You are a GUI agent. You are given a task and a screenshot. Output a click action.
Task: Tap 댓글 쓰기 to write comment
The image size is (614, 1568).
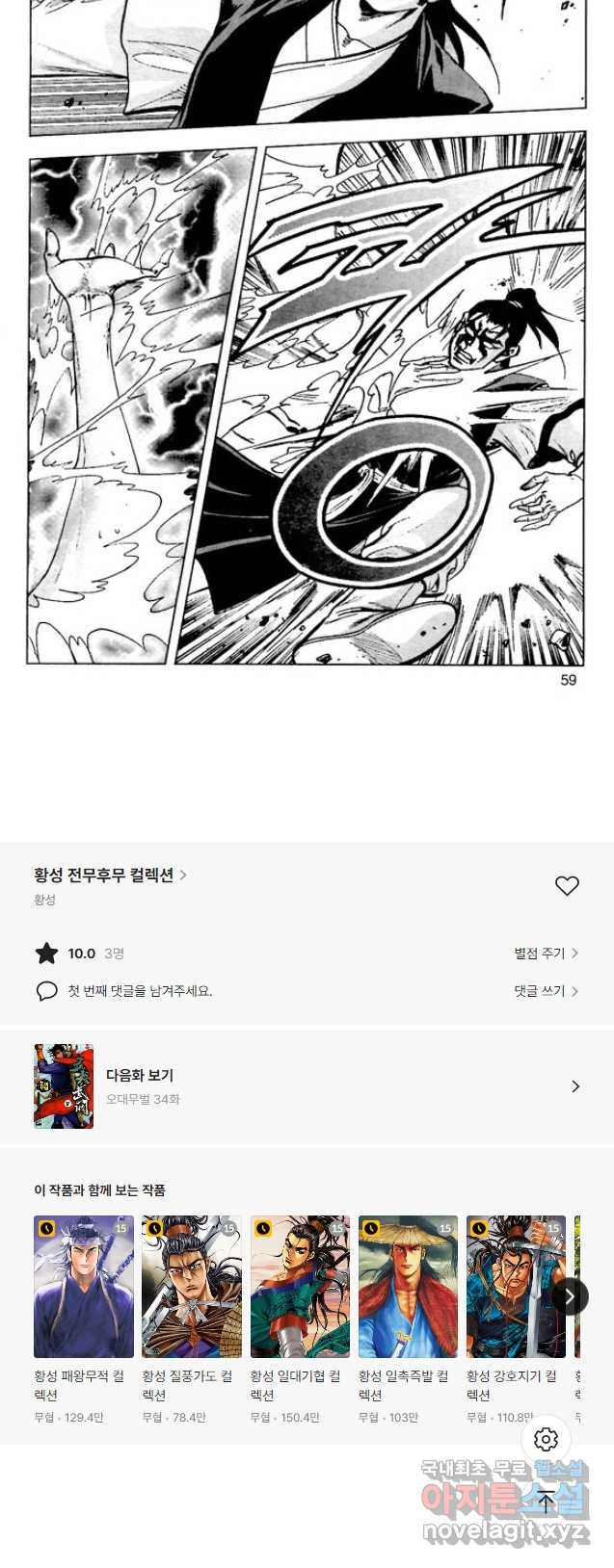click(x=546, y=990)
